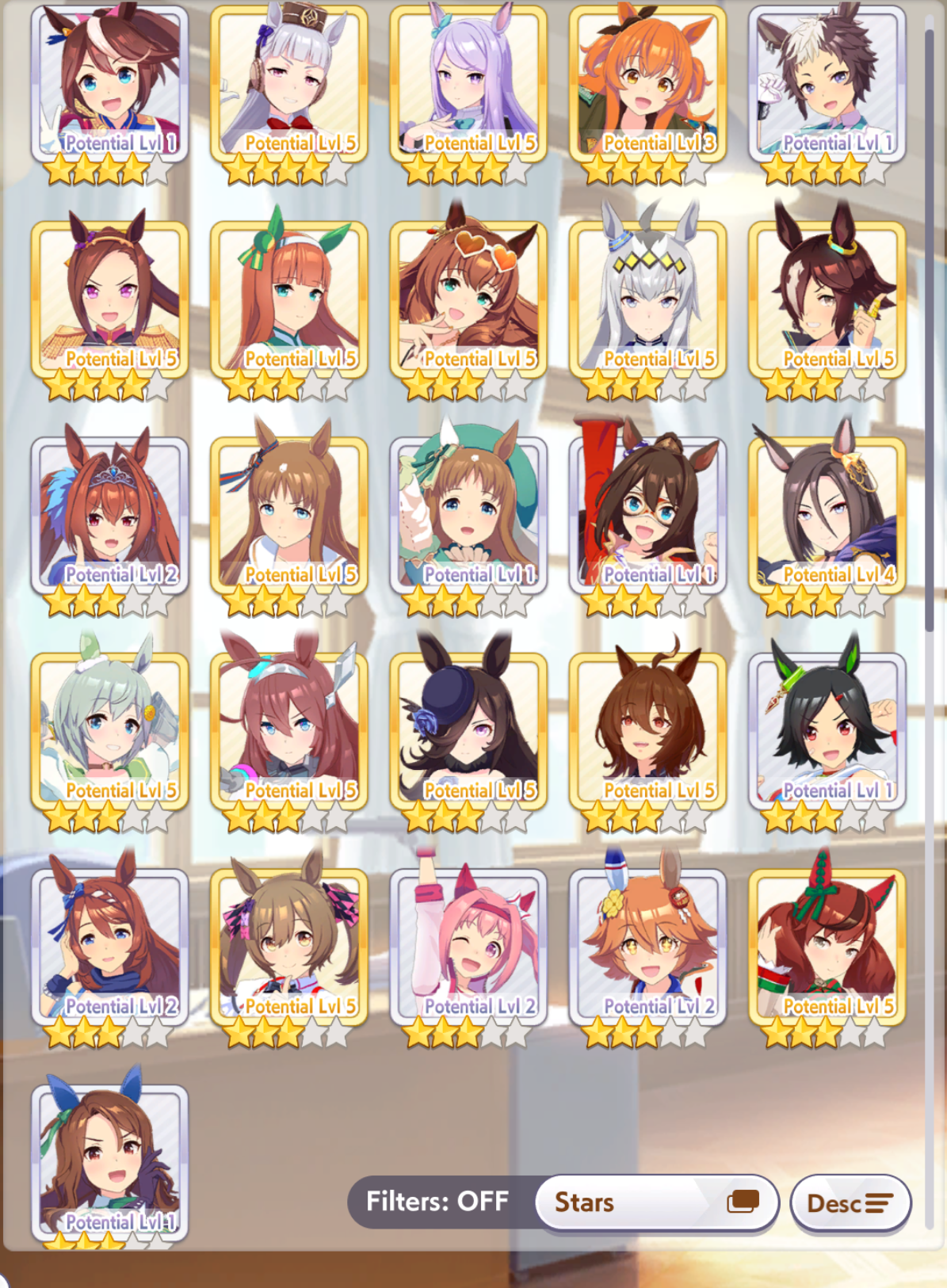The image size is (947, 1288).
Task: Select the character with green ear covers
Action: (x=289, y=301)
